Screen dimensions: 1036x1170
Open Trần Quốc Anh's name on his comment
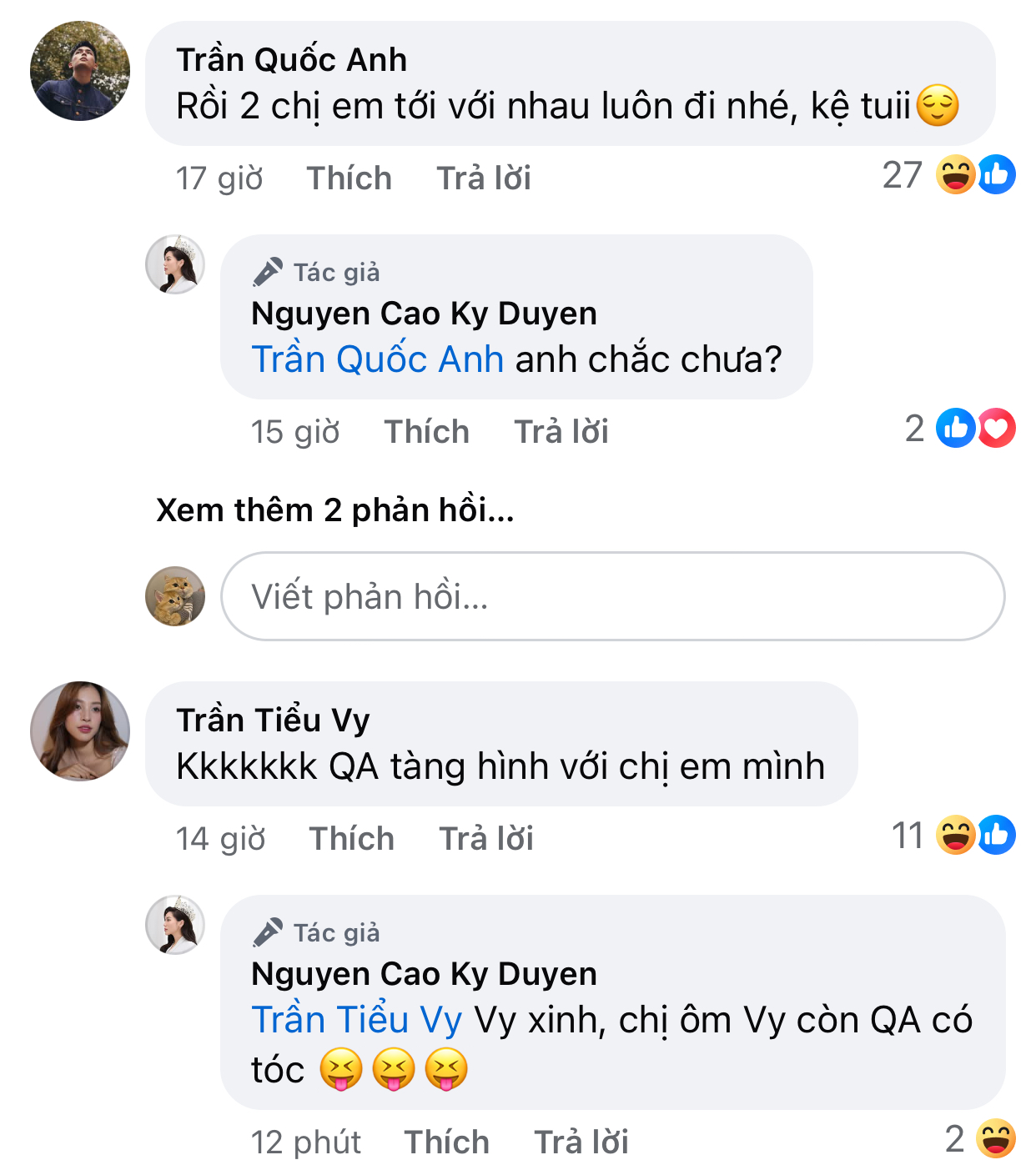(x=292, y=60)
